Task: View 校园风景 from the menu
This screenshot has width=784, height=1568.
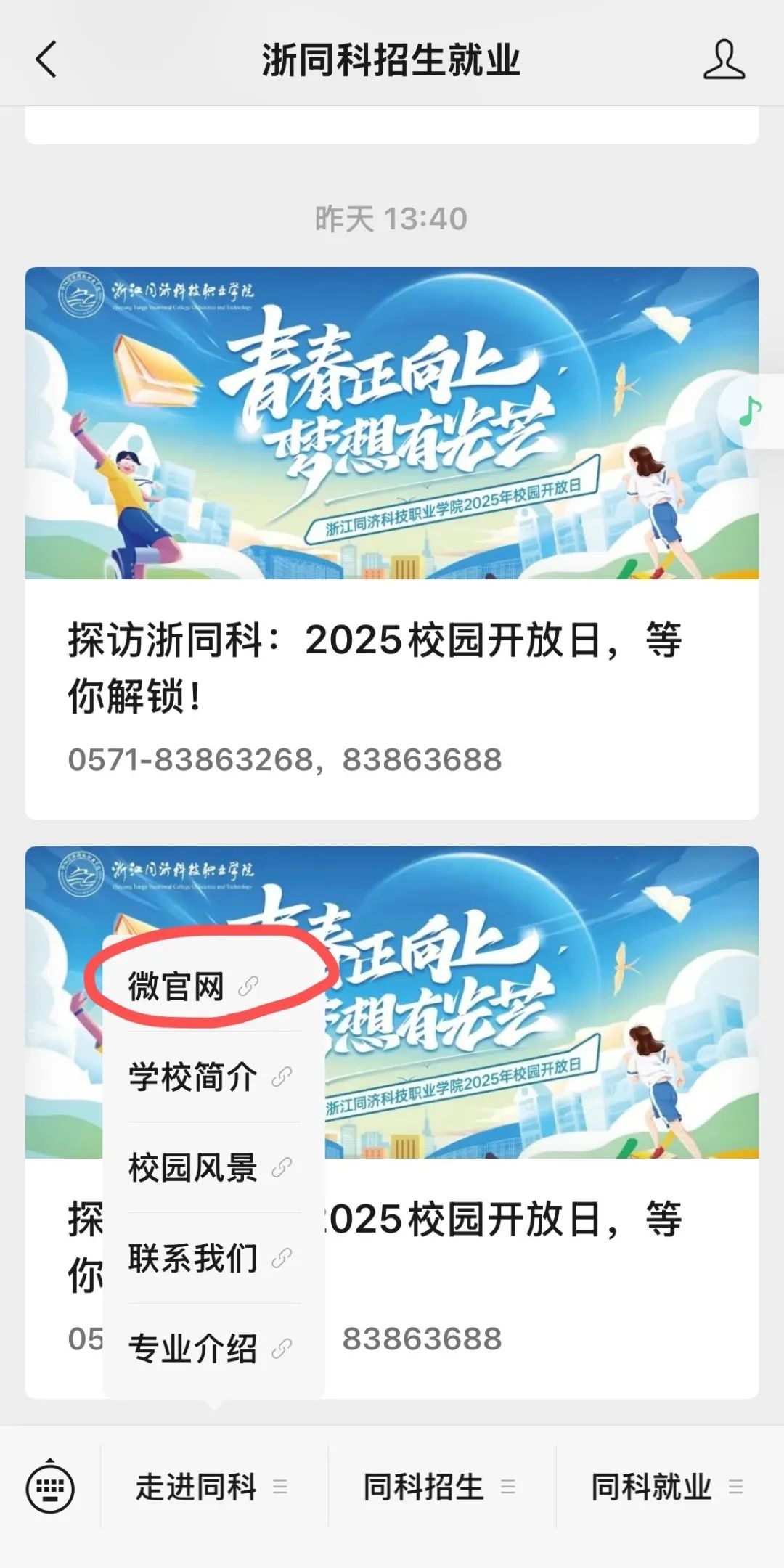Action: coord(209,1167)
